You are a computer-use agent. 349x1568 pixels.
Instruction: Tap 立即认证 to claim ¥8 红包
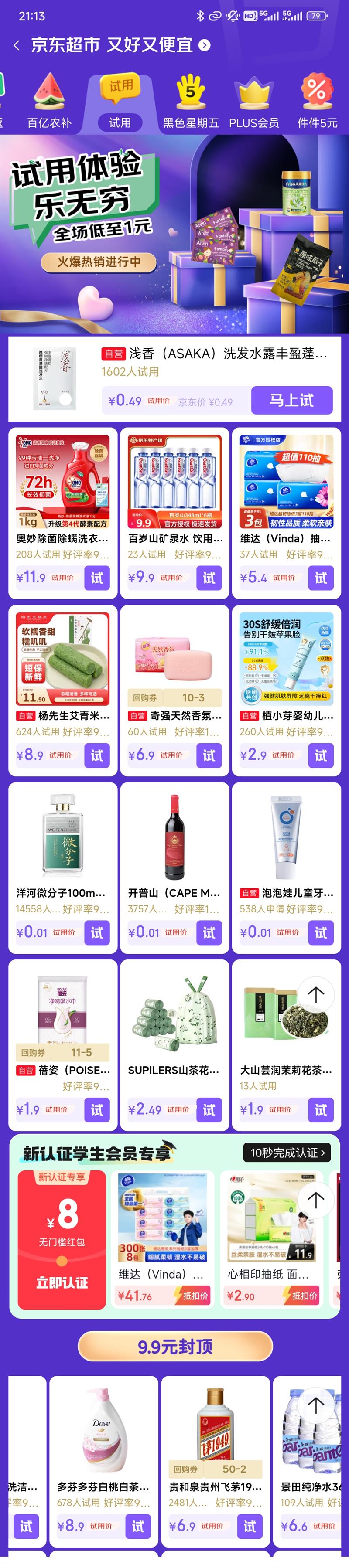(x=62, y=1282)
